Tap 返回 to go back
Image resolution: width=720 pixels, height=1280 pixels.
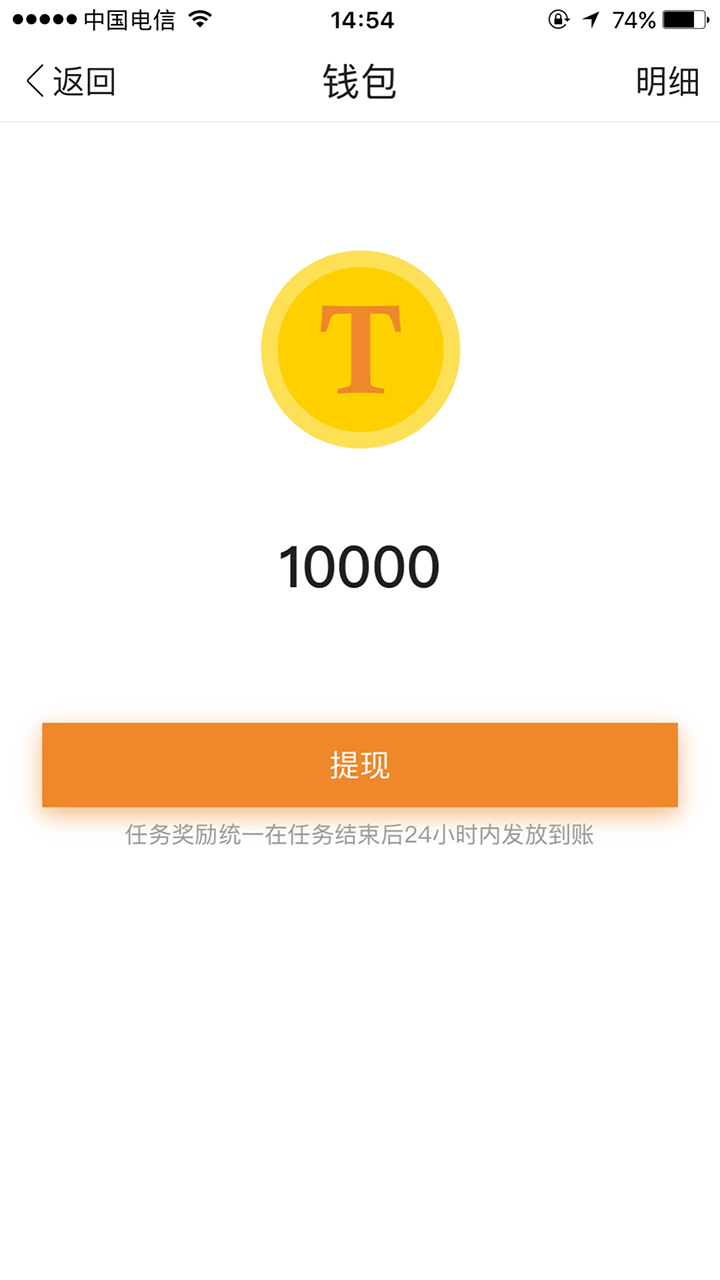coord(85,82)
